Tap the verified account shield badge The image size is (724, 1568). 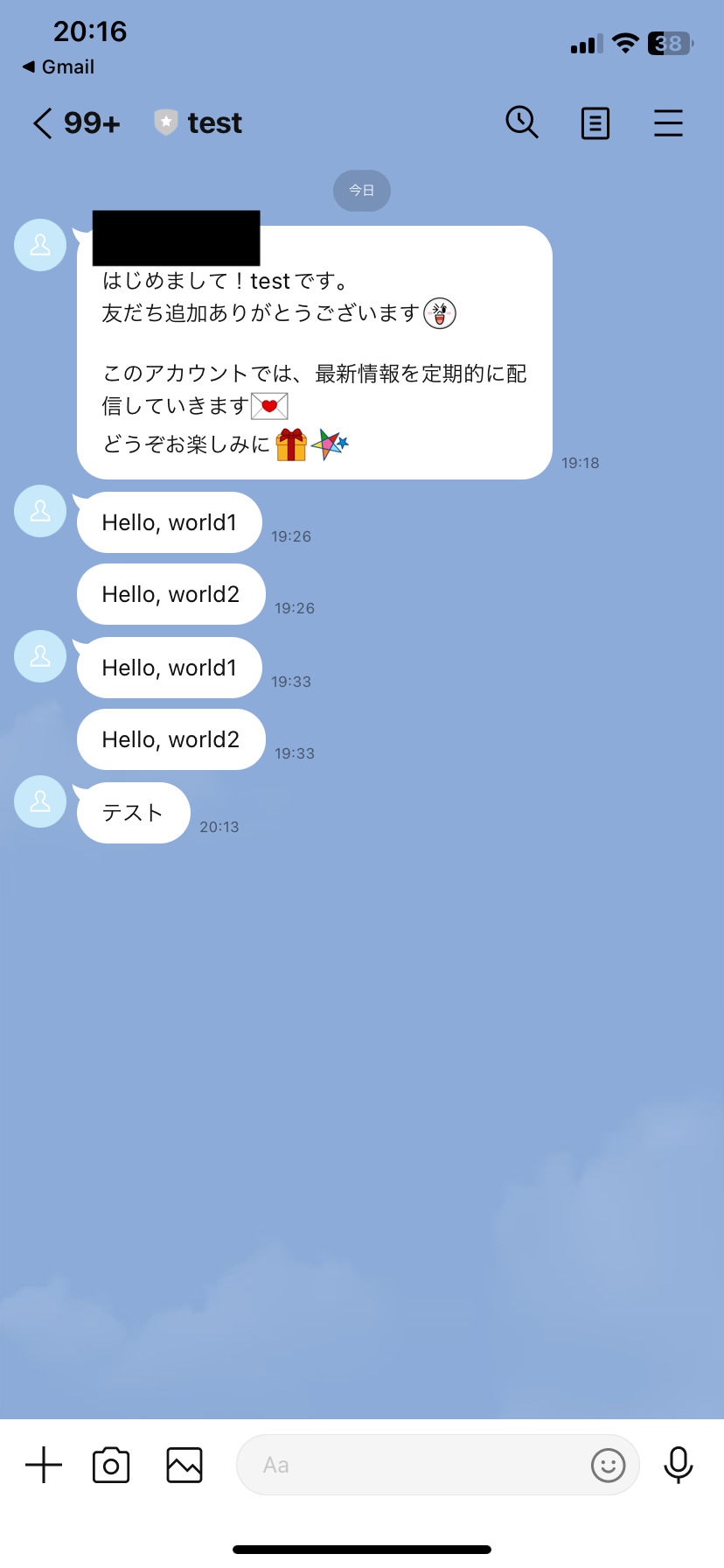pos(164,122)
